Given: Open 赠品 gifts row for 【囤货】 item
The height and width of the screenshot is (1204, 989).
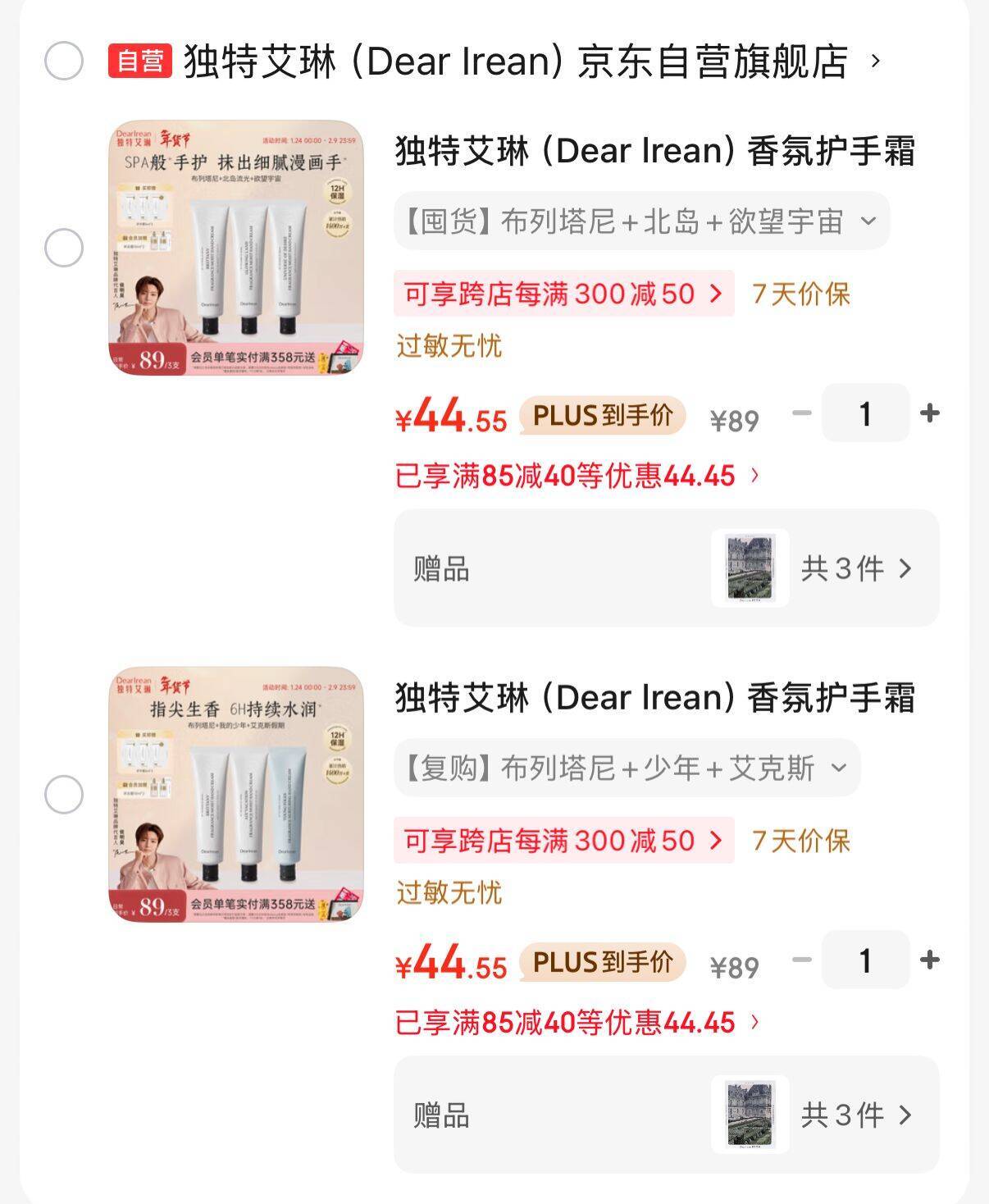Looking at the screenshot, I should (x=666, y=568).
